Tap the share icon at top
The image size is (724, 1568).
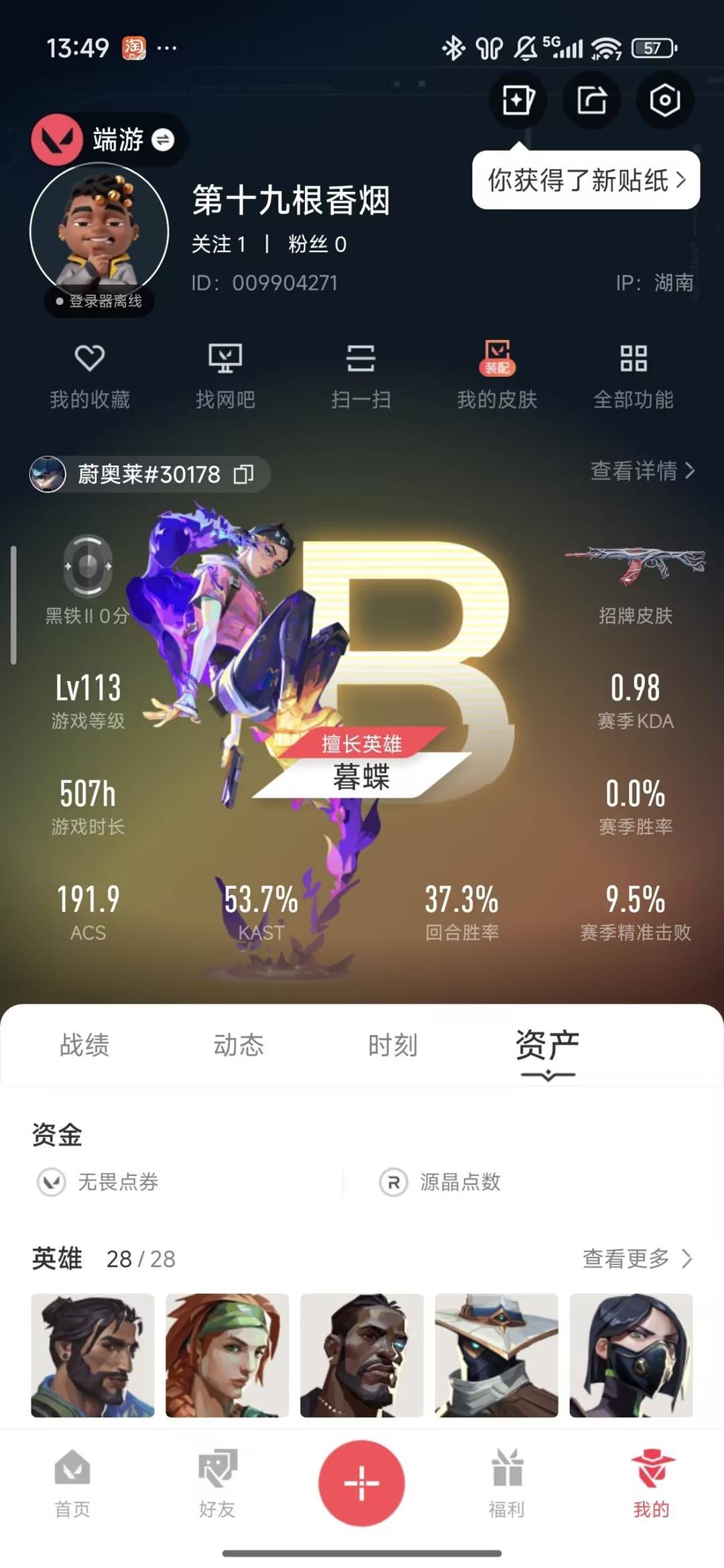590,99
